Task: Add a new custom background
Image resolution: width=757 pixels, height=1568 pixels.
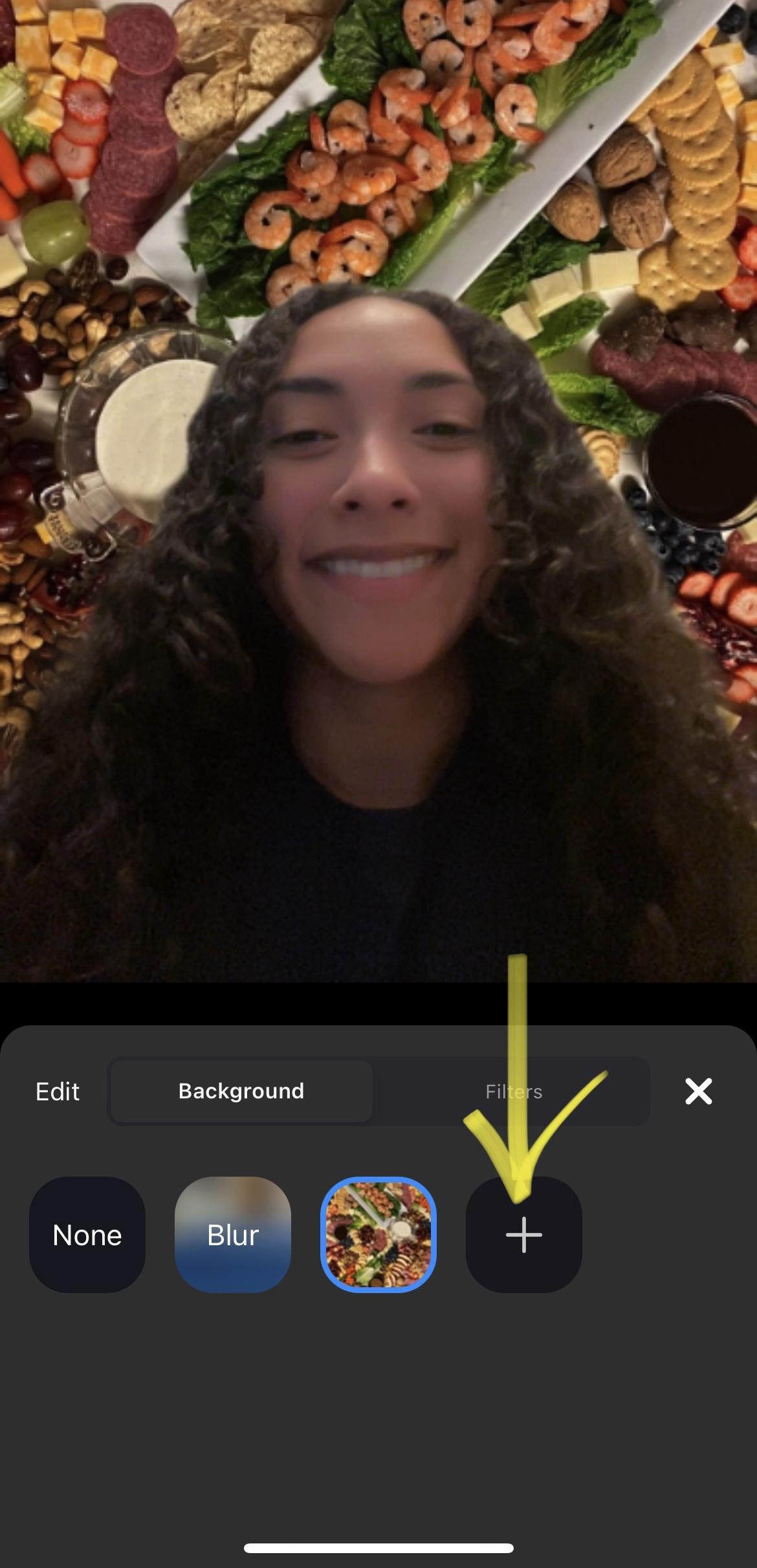Action: [523, 1235]
